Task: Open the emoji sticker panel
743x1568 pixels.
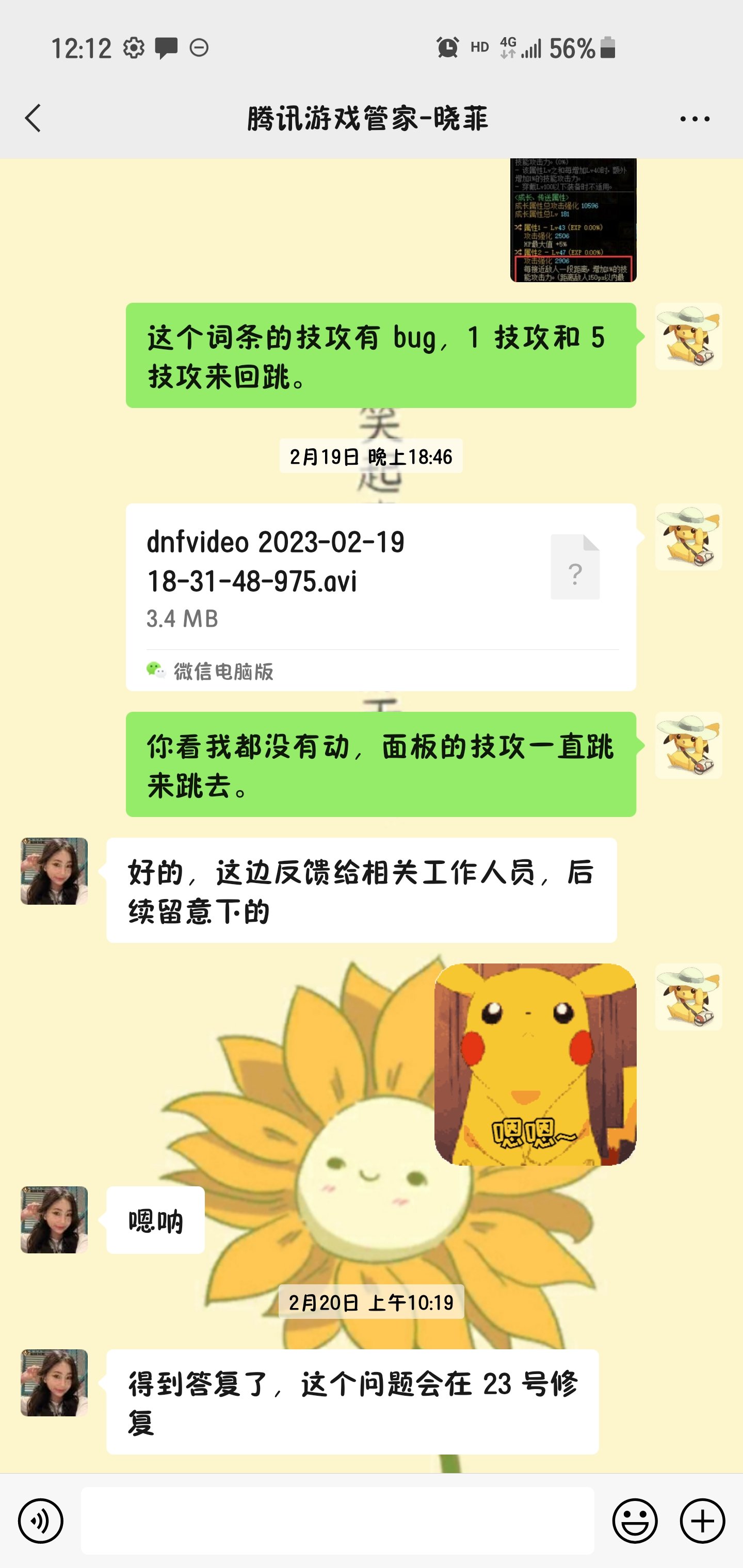Action: coord(635,1521)
